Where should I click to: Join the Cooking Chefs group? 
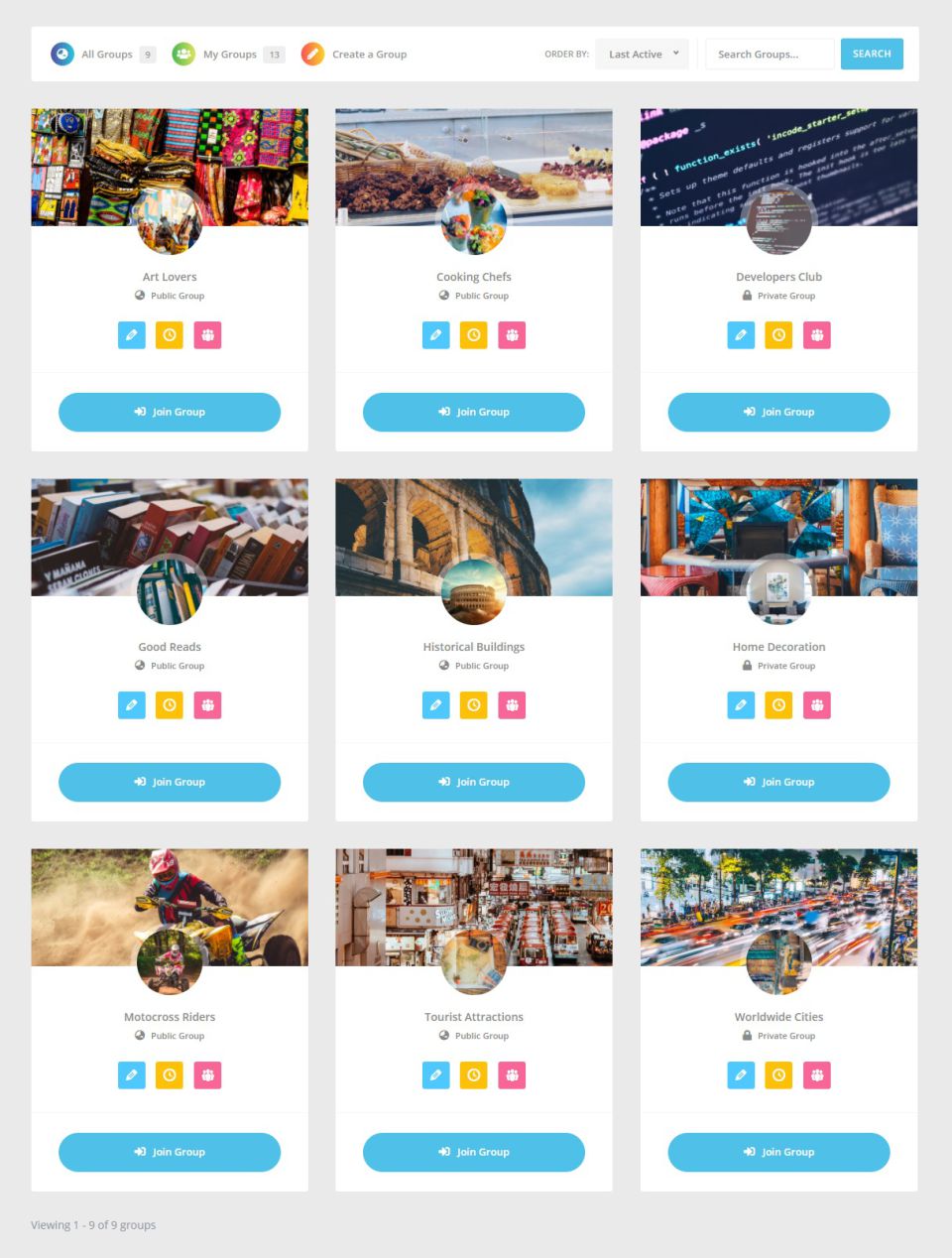(x=474, y=412)
